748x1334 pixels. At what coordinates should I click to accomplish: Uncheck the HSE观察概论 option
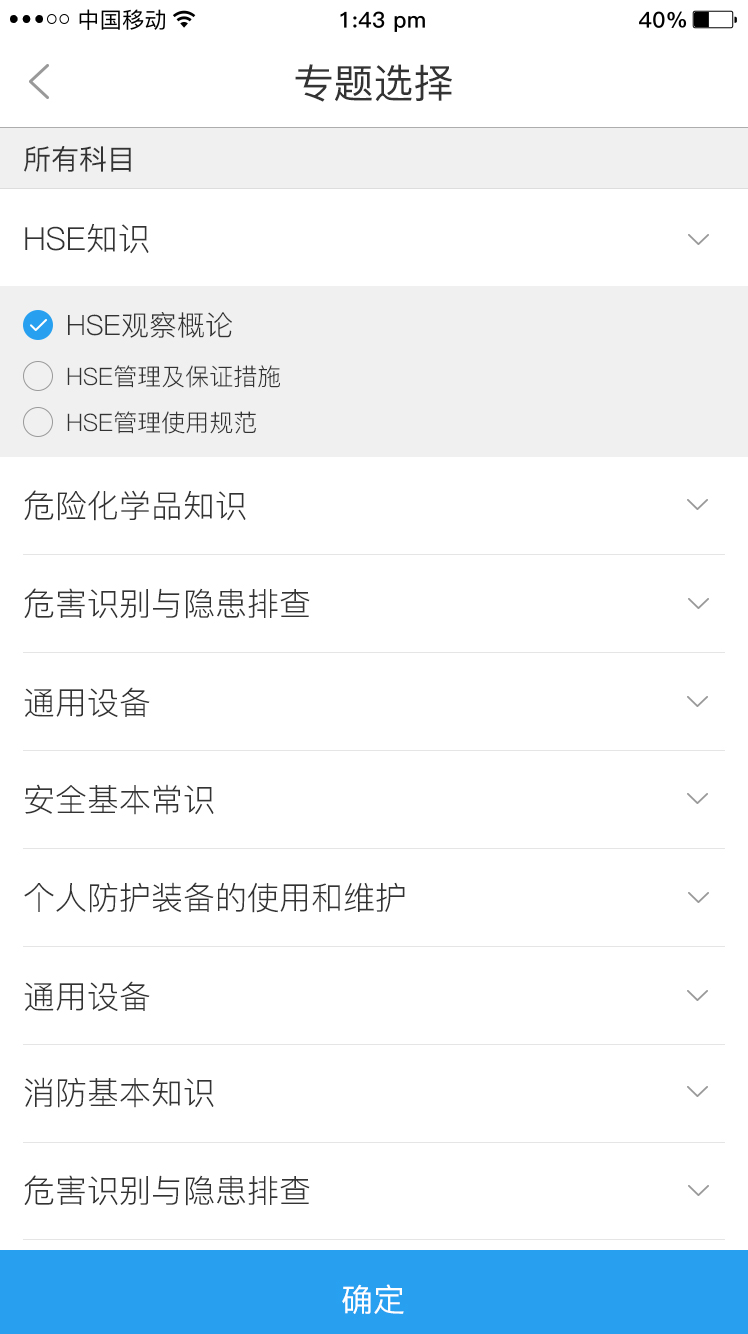(38, 325)
